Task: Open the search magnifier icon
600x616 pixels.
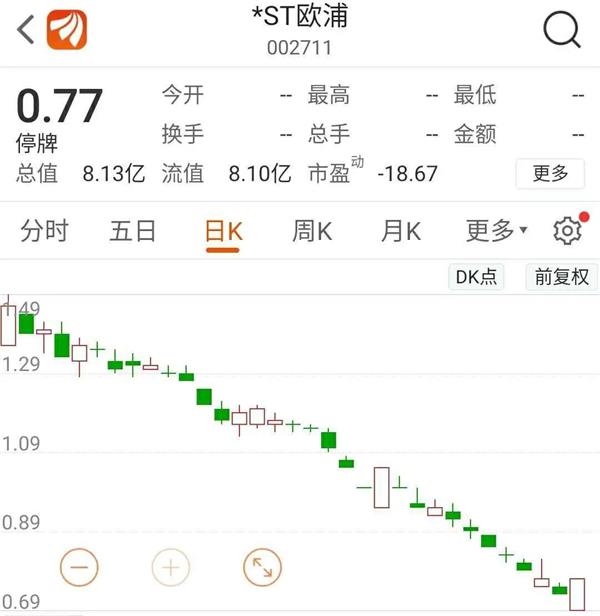Action: pos(562,31)
